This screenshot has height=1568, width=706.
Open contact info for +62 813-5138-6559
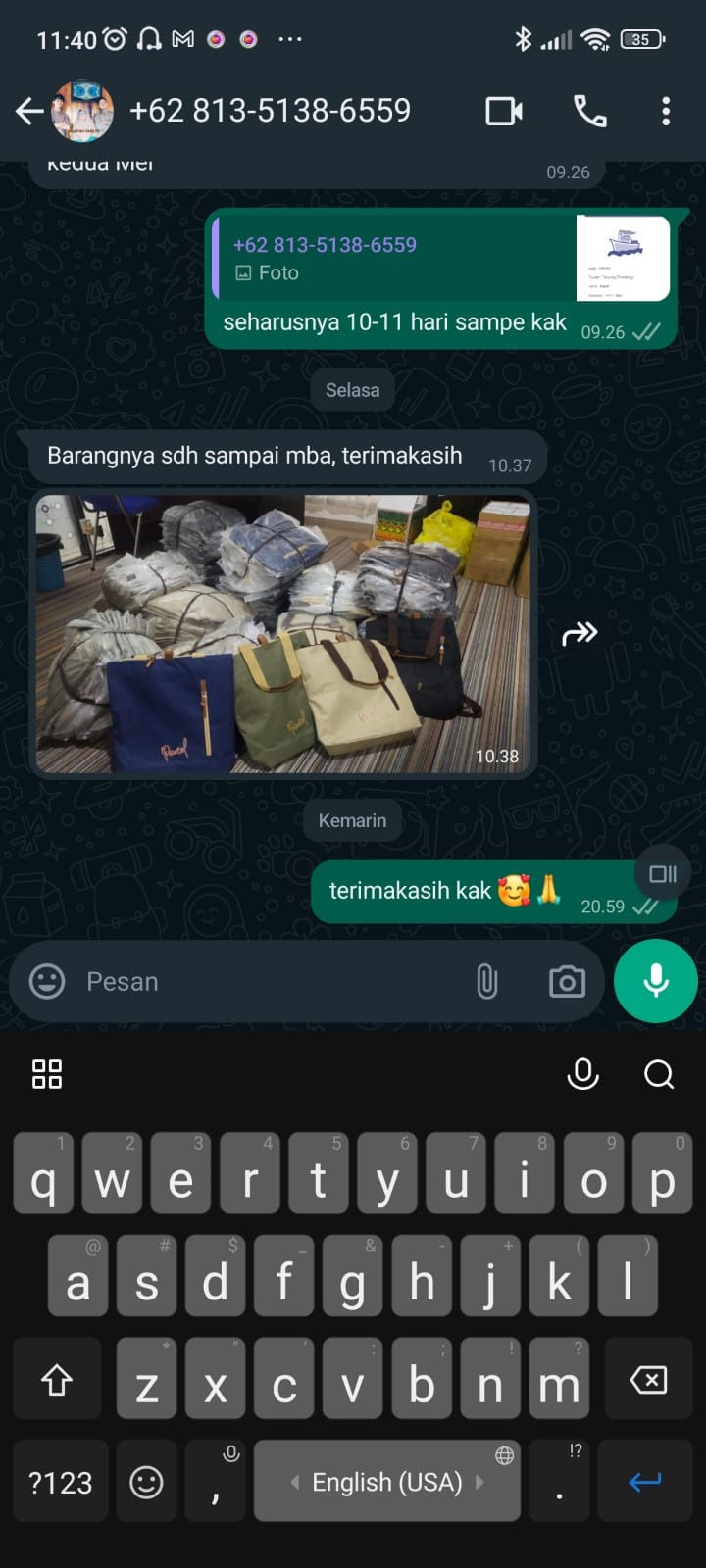tap(270, 111)
